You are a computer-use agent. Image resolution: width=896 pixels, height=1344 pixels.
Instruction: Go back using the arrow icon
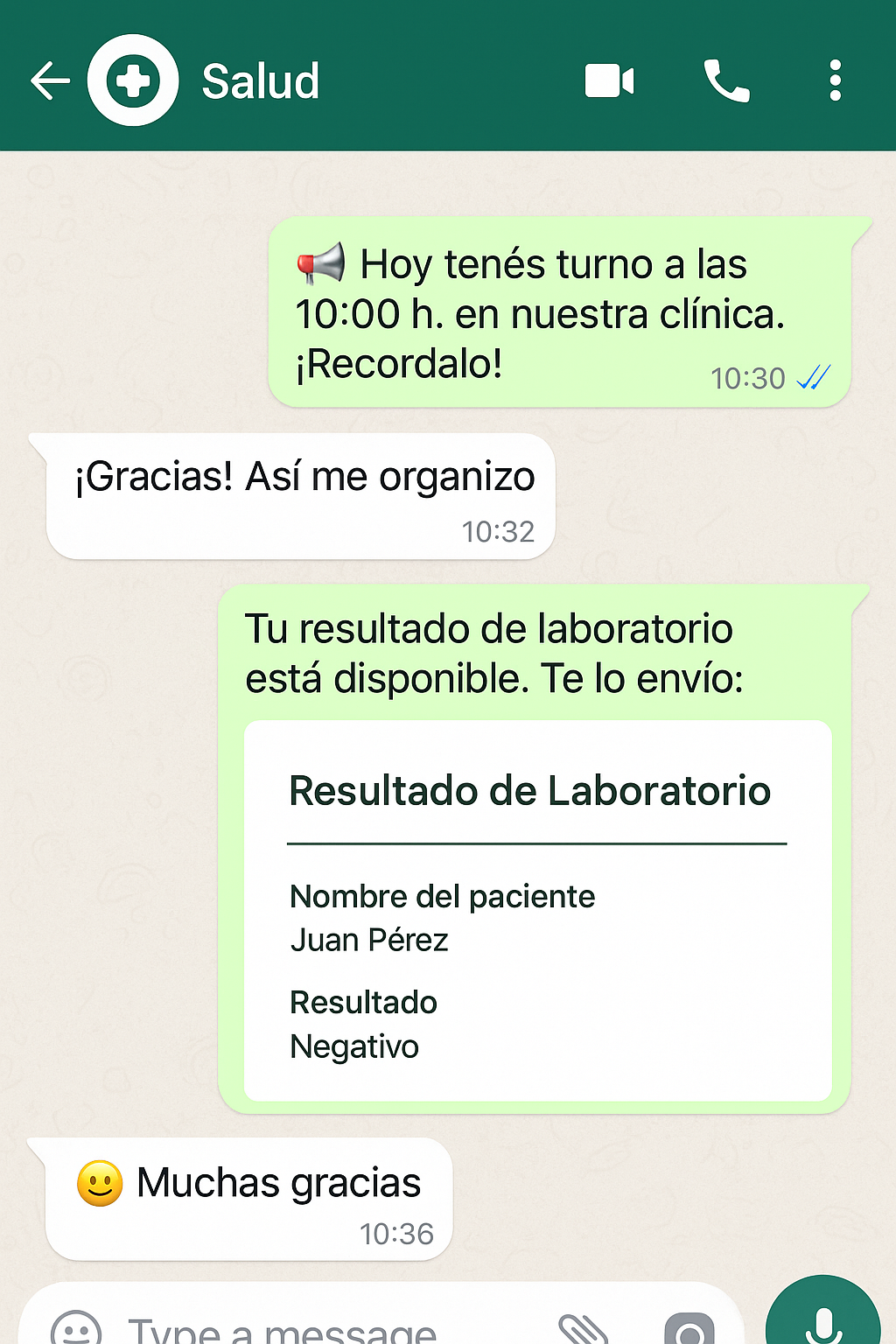(x=50, y=81)
